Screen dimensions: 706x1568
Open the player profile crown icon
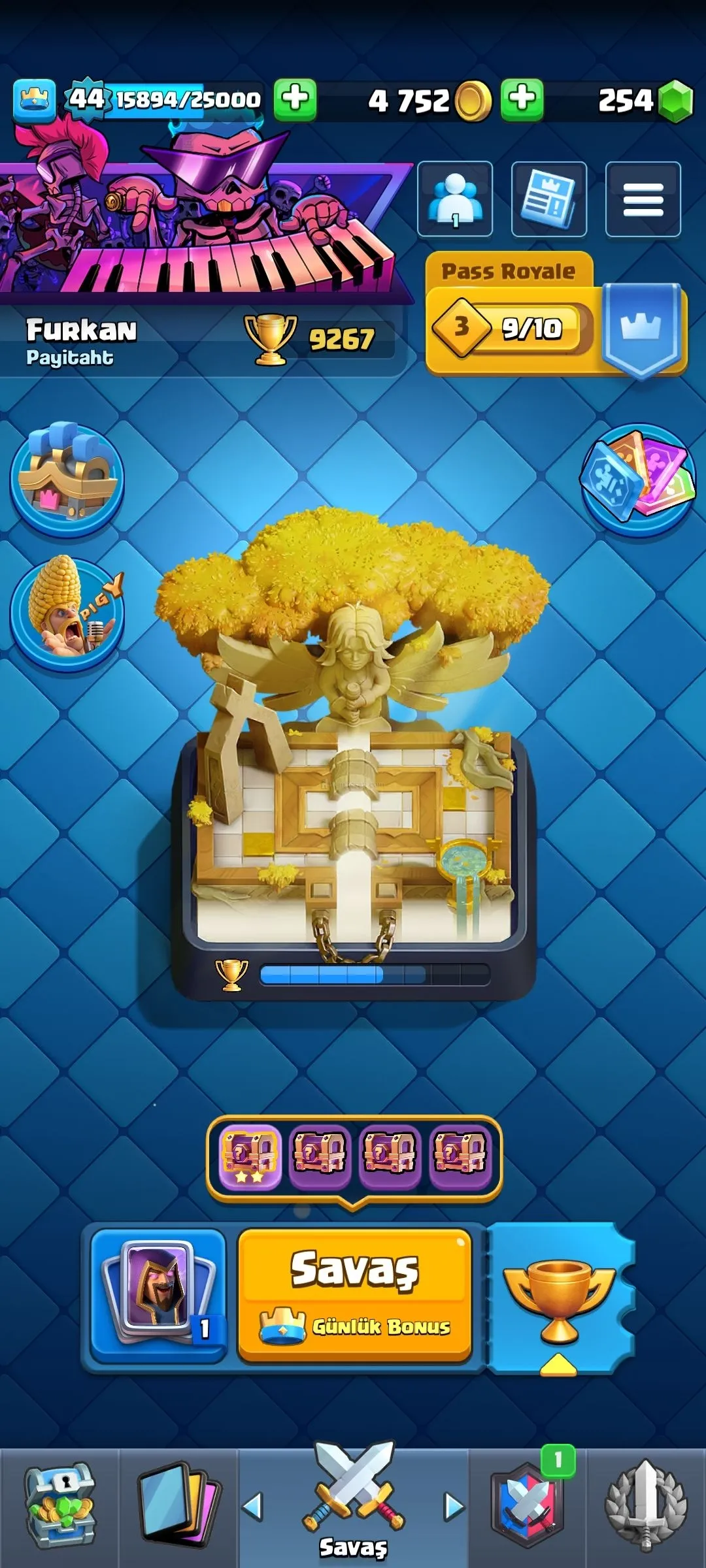coord(34,101)
